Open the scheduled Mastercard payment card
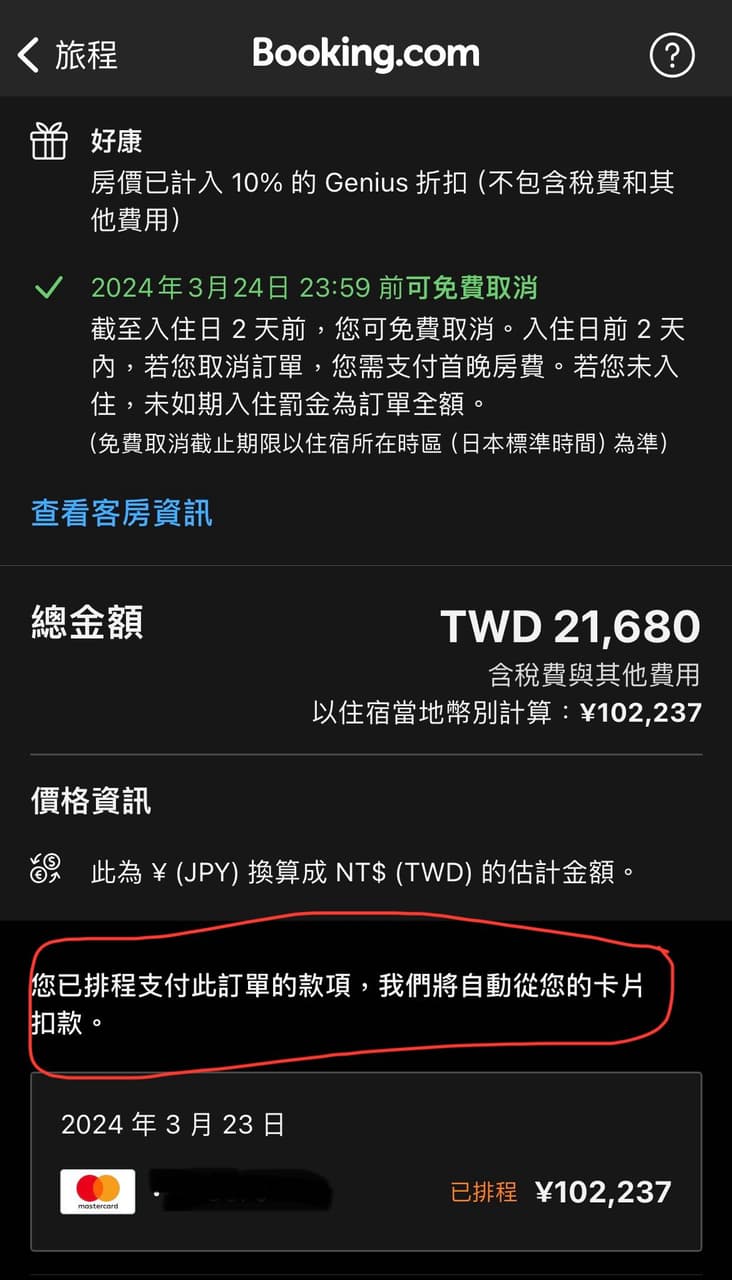This screenshot has height=1280, width=732. coord(366,1160)
